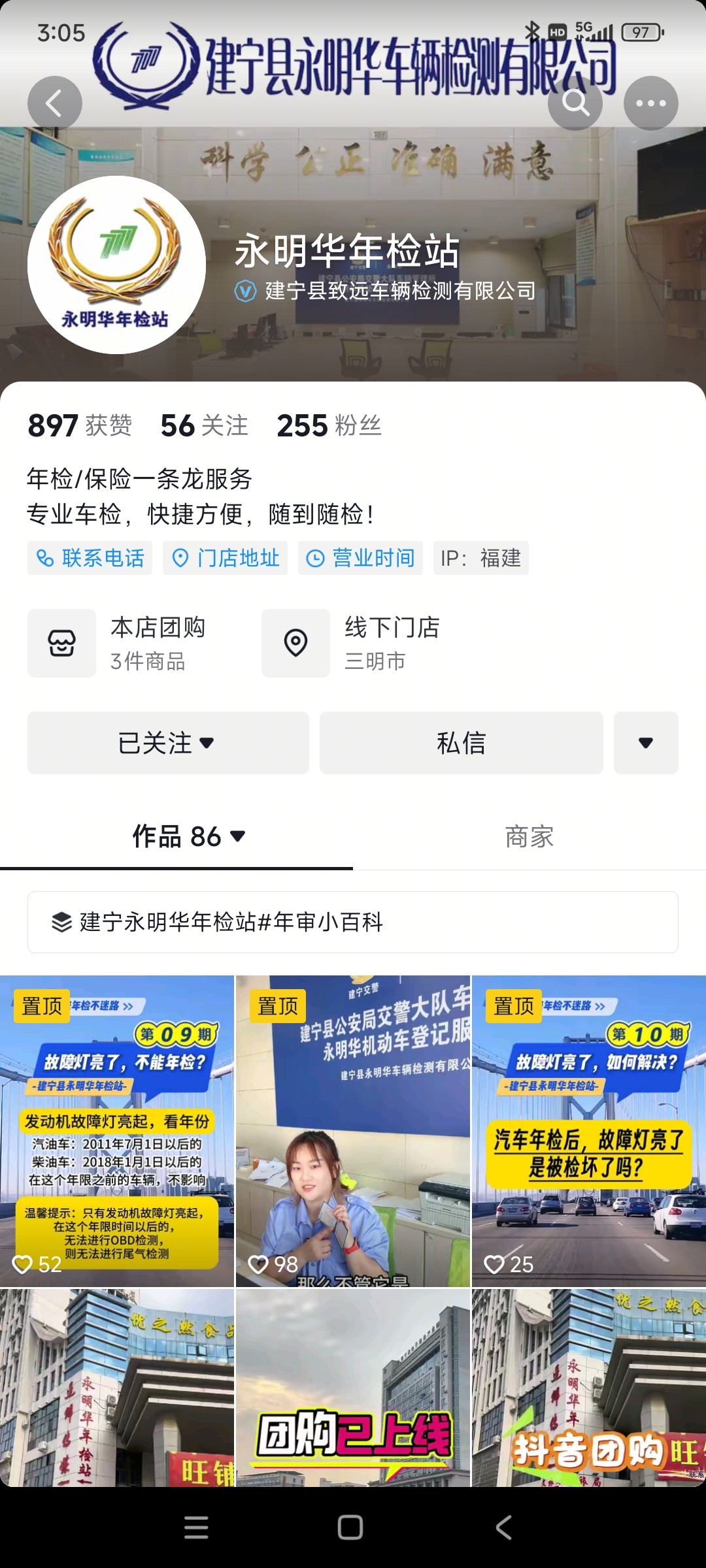Play pinned video with 98 likes

353,1130
